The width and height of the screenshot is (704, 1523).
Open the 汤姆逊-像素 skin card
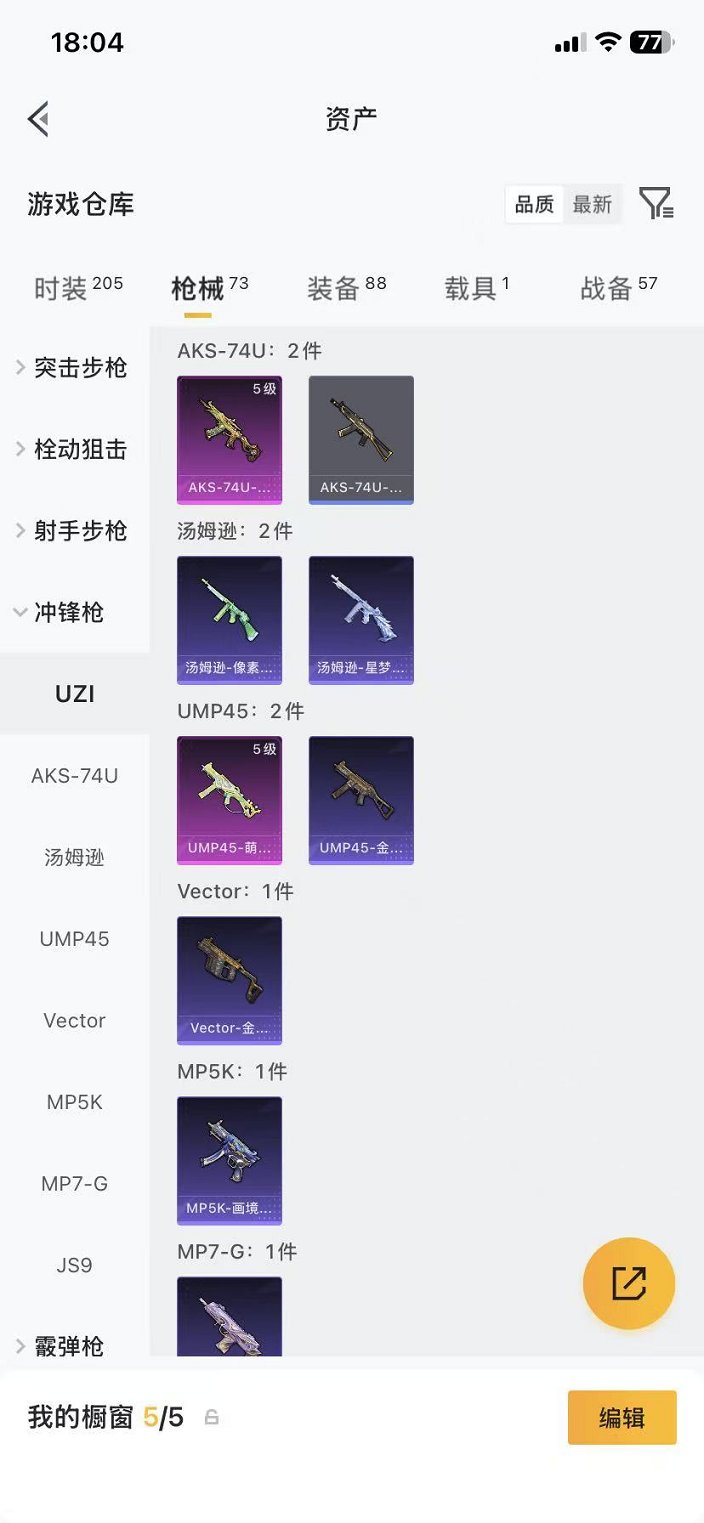229,620
